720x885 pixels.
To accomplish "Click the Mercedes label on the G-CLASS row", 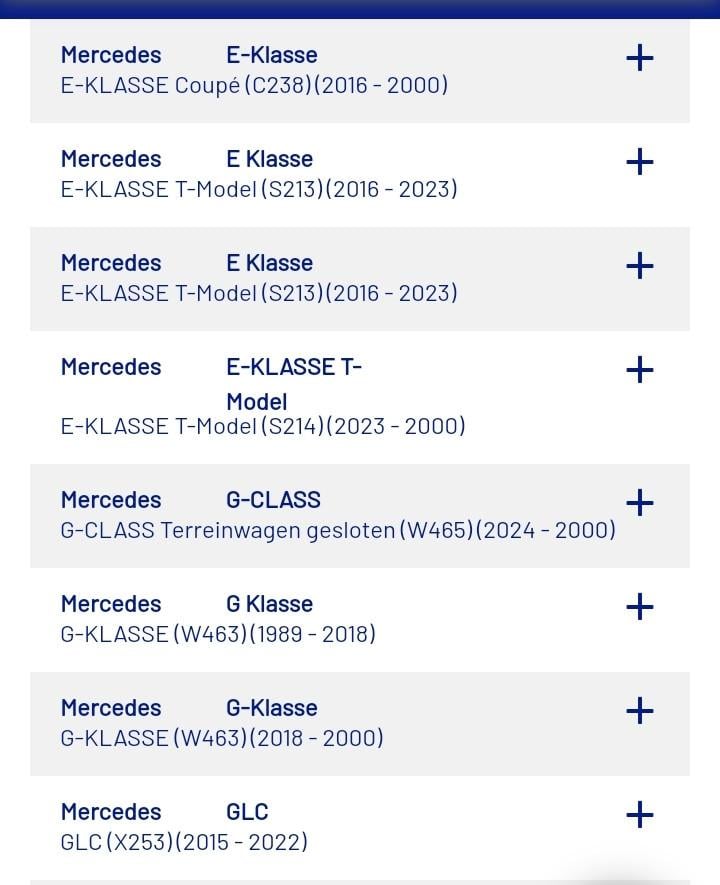I will pyautogui.click(x=111, y=499).
